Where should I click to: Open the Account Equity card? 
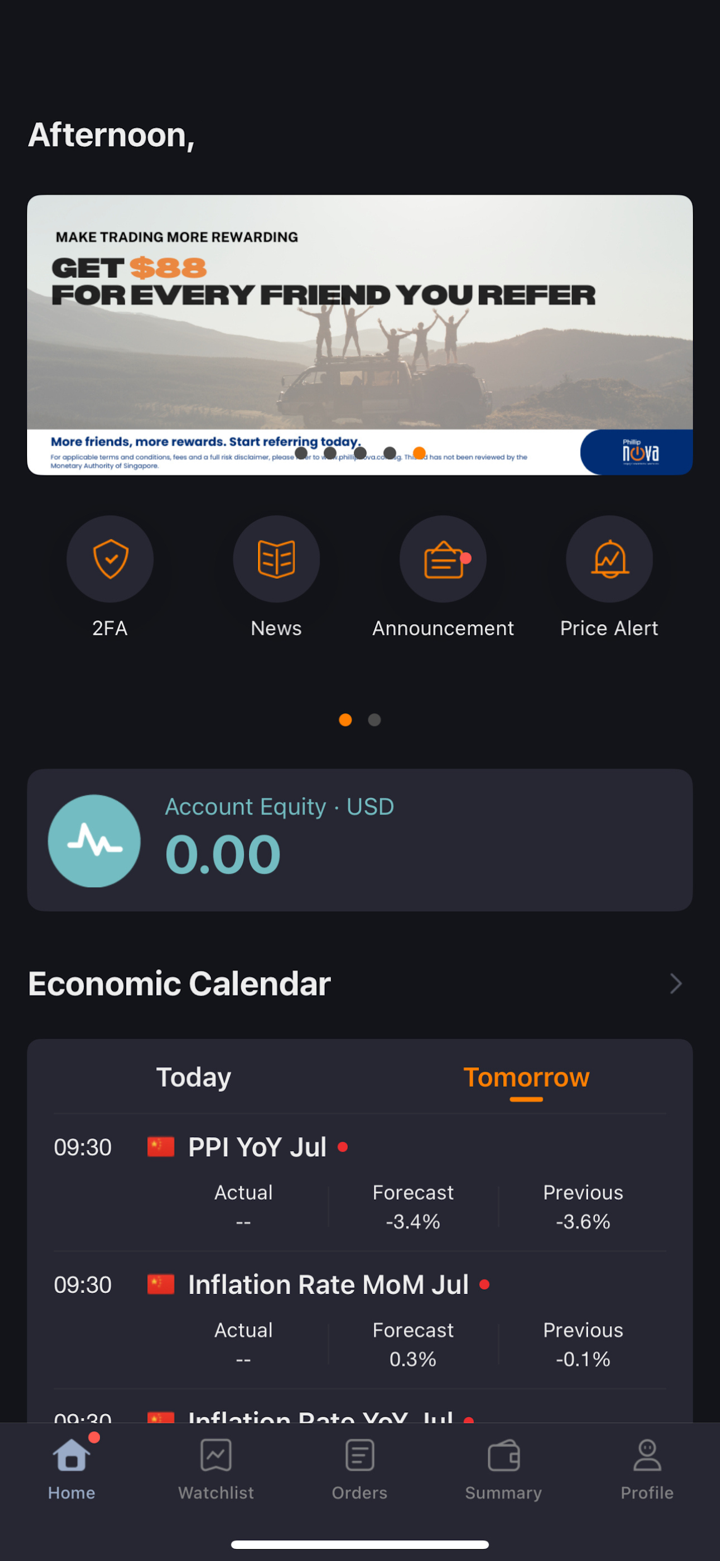360,840
